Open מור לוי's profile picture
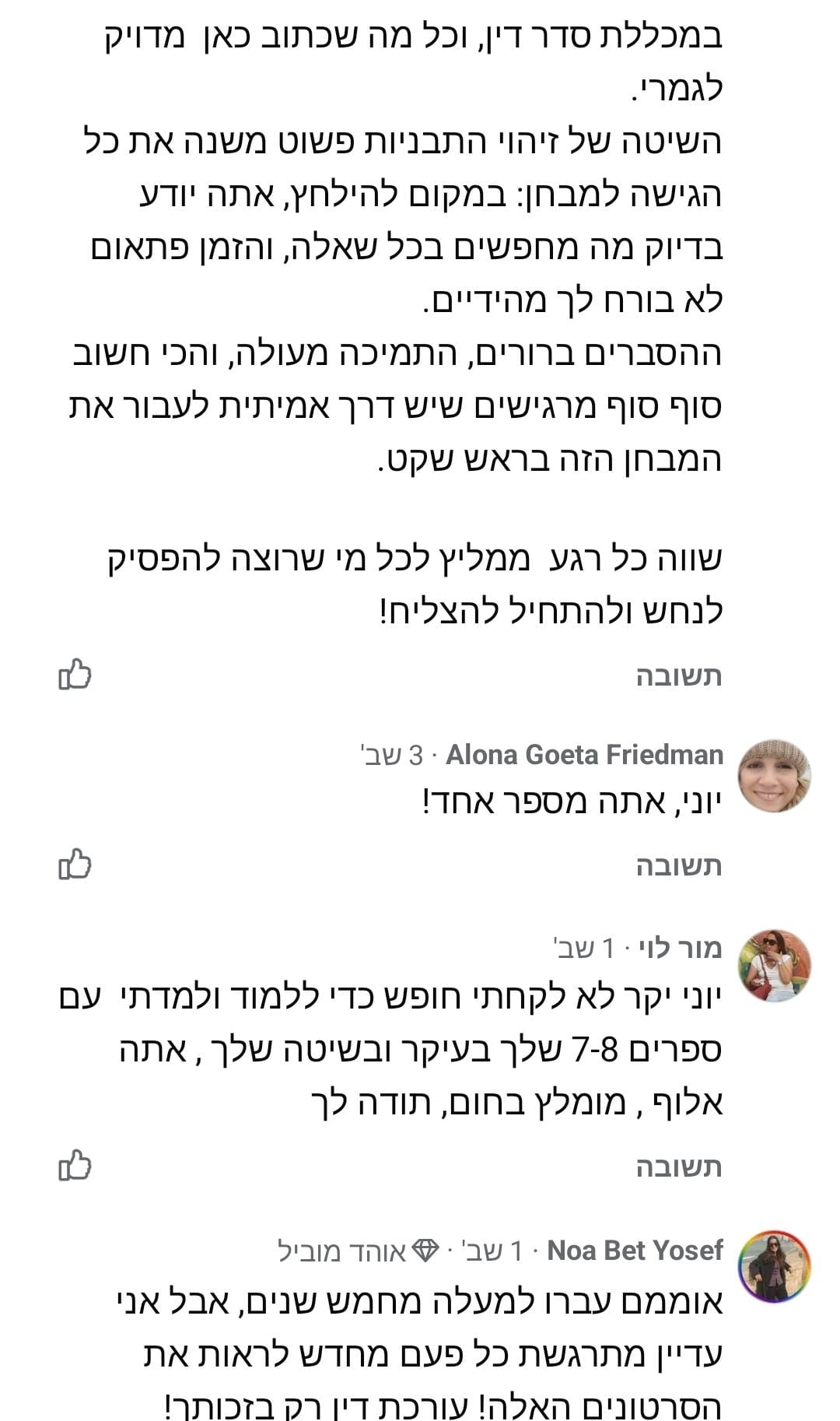Viewport: 840px width, 1421px height. click(774, 965)
